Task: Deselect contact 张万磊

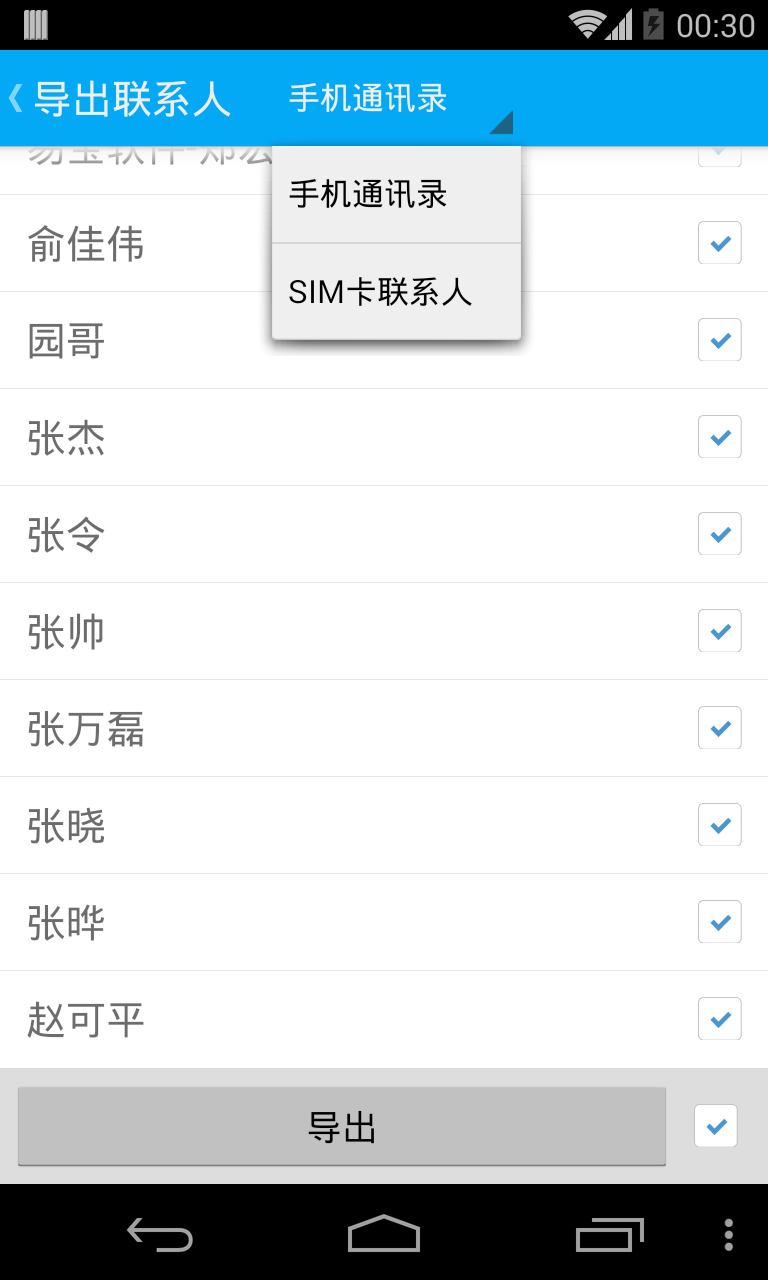Action: [x=719, y=728]
